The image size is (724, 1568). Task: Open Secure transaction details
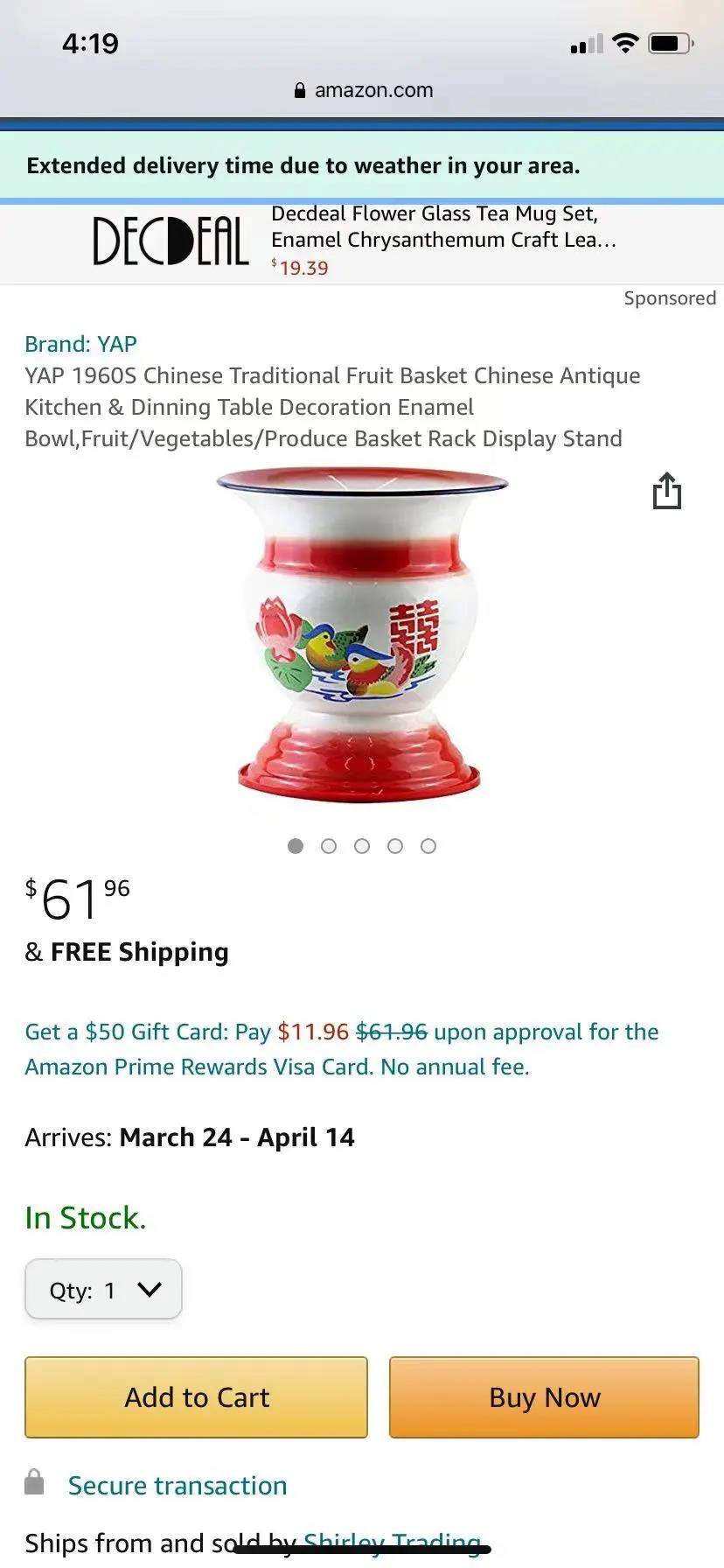coord(178,1486)
